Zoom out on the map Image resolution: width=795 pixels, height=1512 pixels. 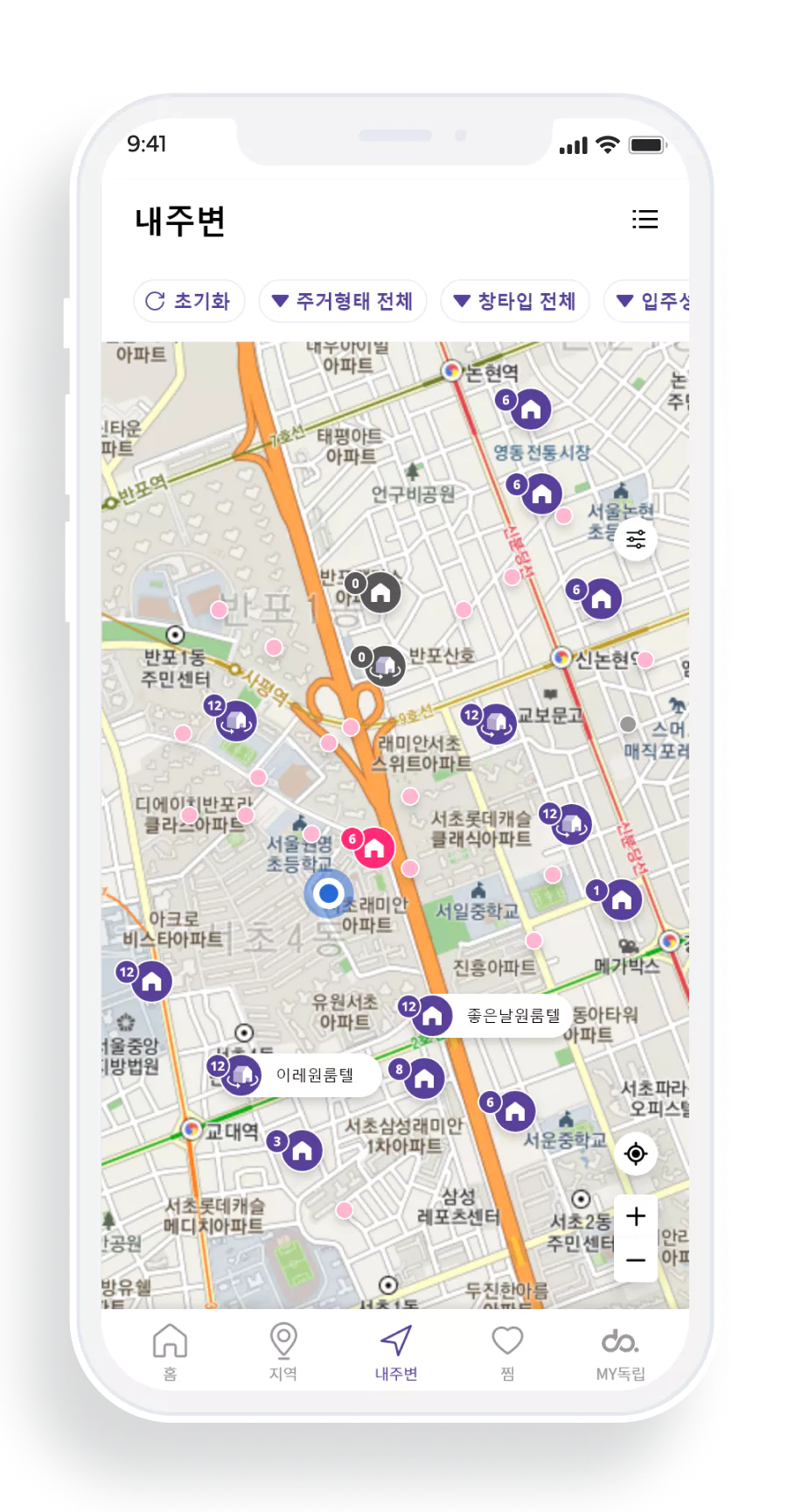click(x=636, y=1260)
